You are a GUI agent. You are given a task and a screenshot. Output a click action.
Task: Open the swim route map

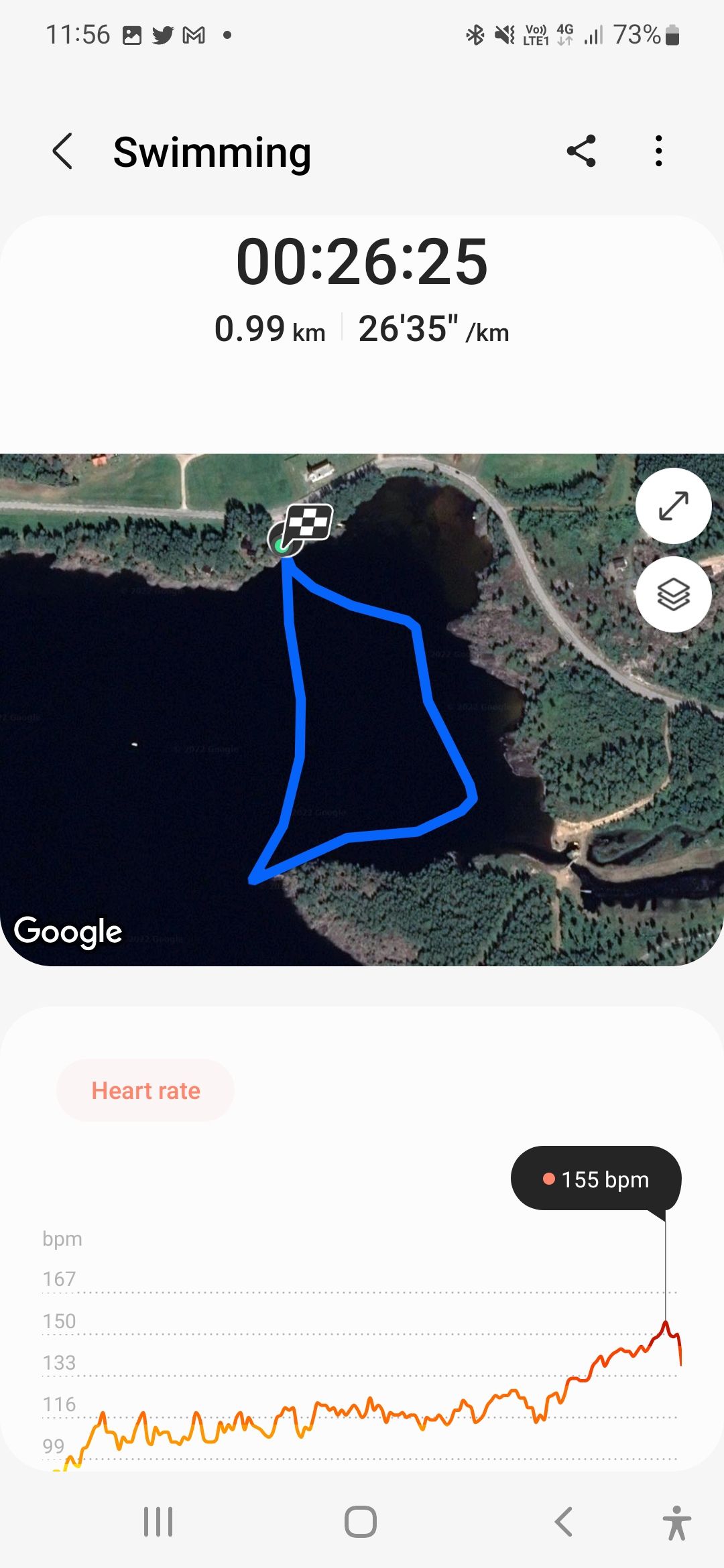362,710
